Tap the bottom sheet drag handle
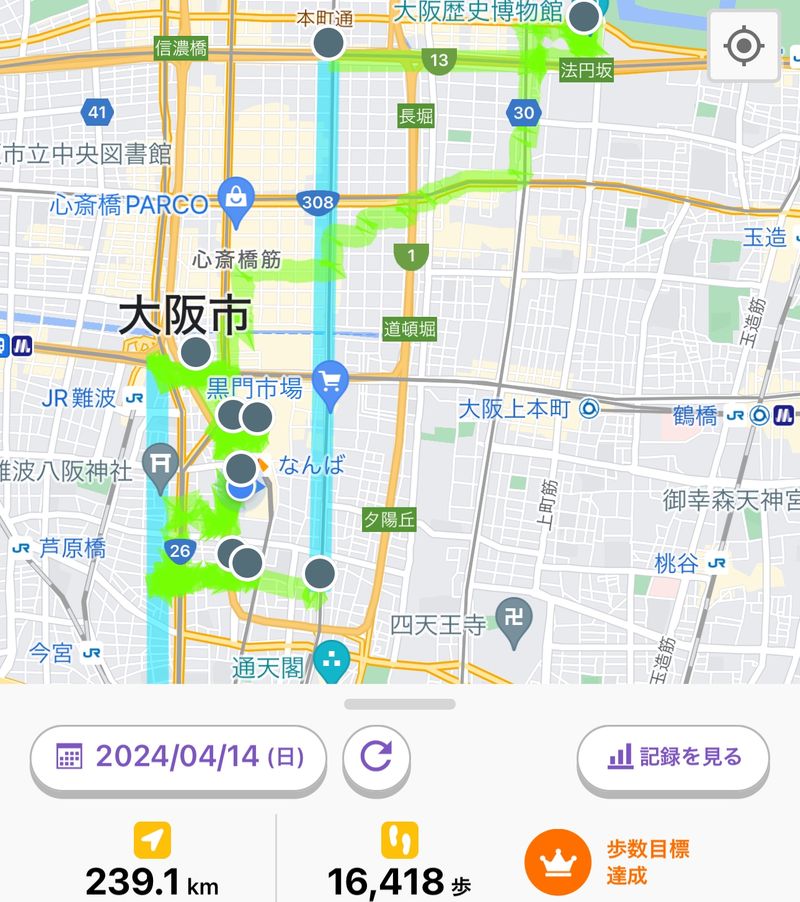Screen dimensions: 800x902 (x=400, y=704)
